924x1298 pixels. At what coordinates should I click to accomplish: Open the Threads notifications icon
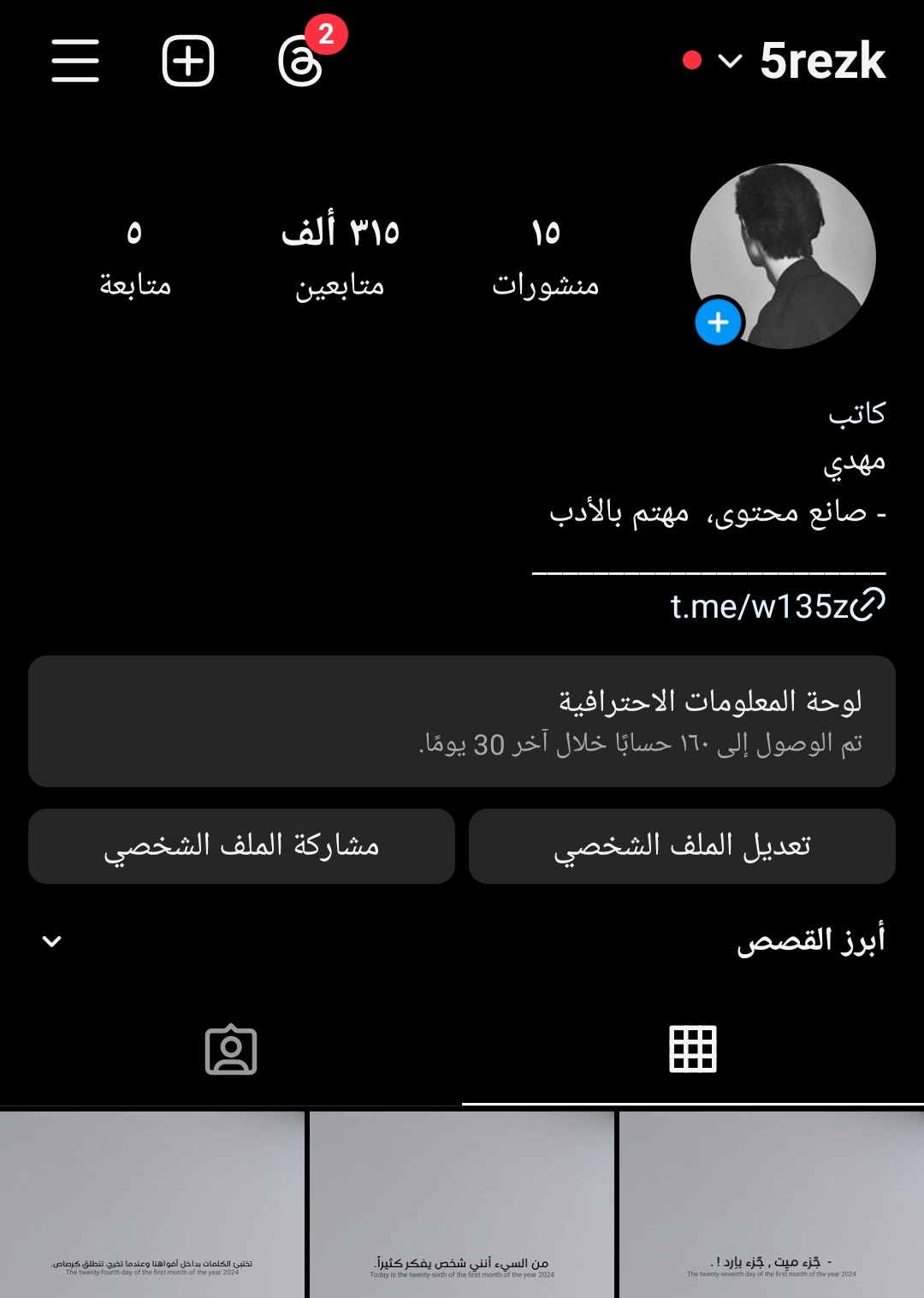(301, 61)
